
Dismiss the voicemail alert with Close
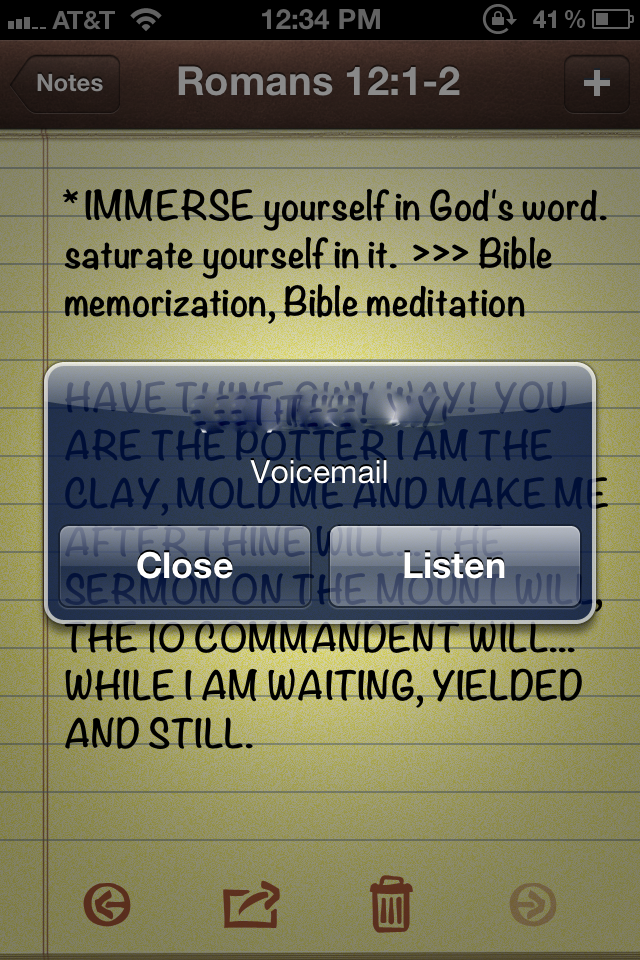tap(185, 566)
